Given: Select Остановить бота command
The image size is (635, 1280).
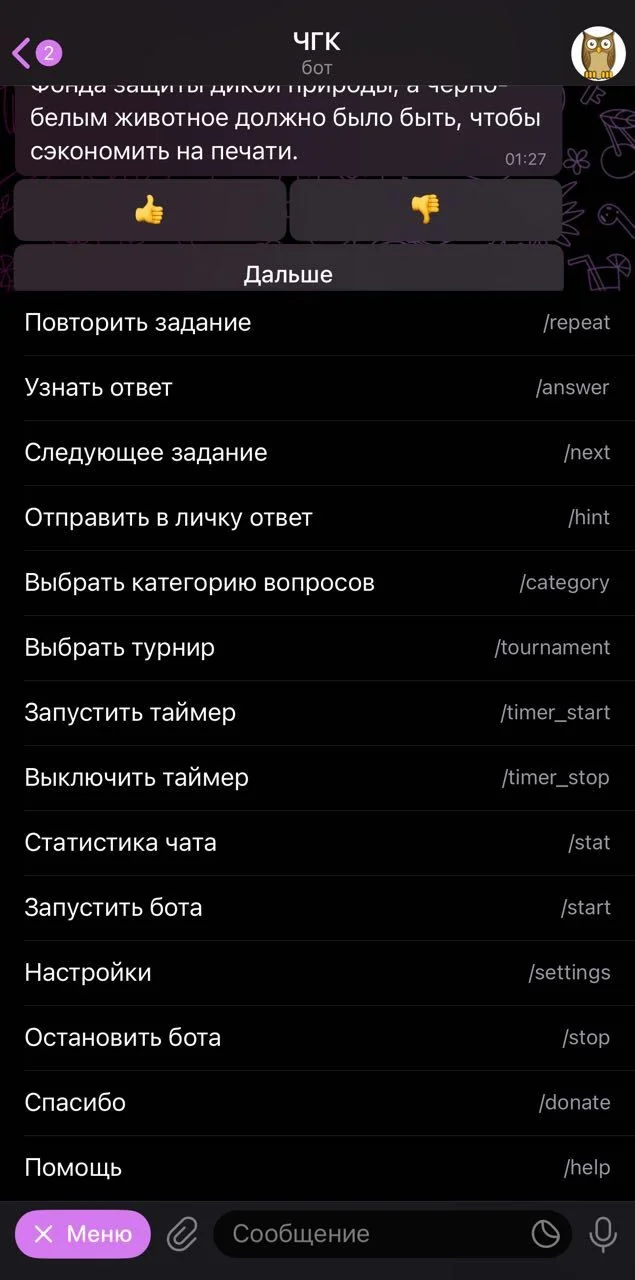Looking at the screenshot, I should tap(317, 1038).
